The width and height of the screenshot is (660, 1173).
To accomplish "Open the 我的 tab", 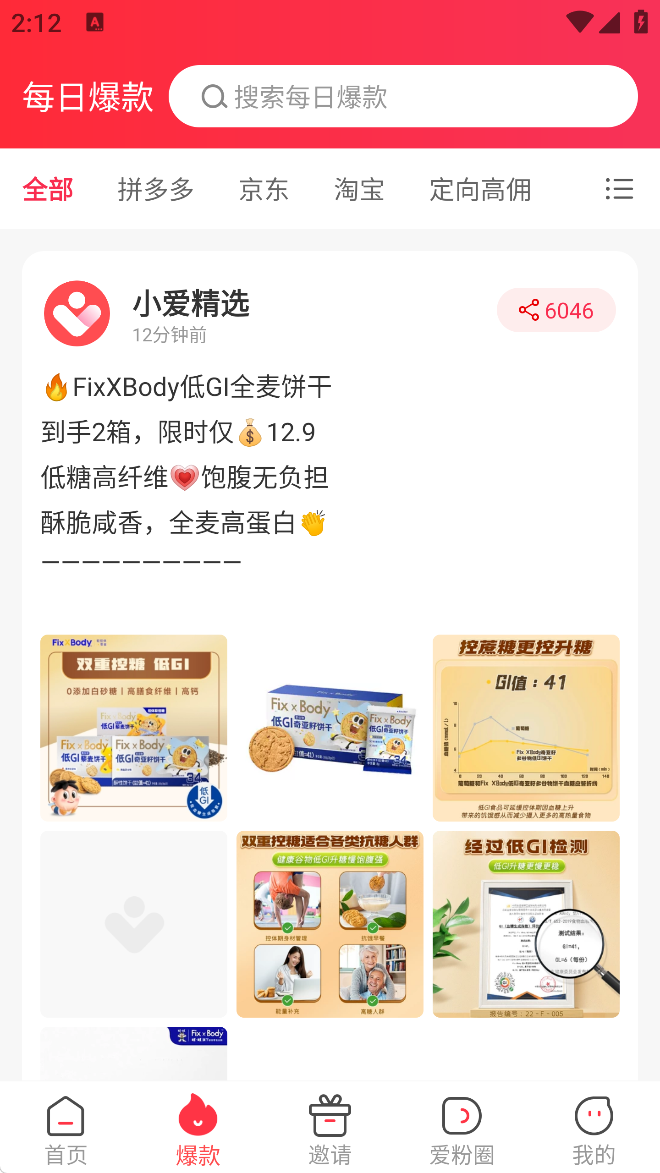I will point(594,1130).
